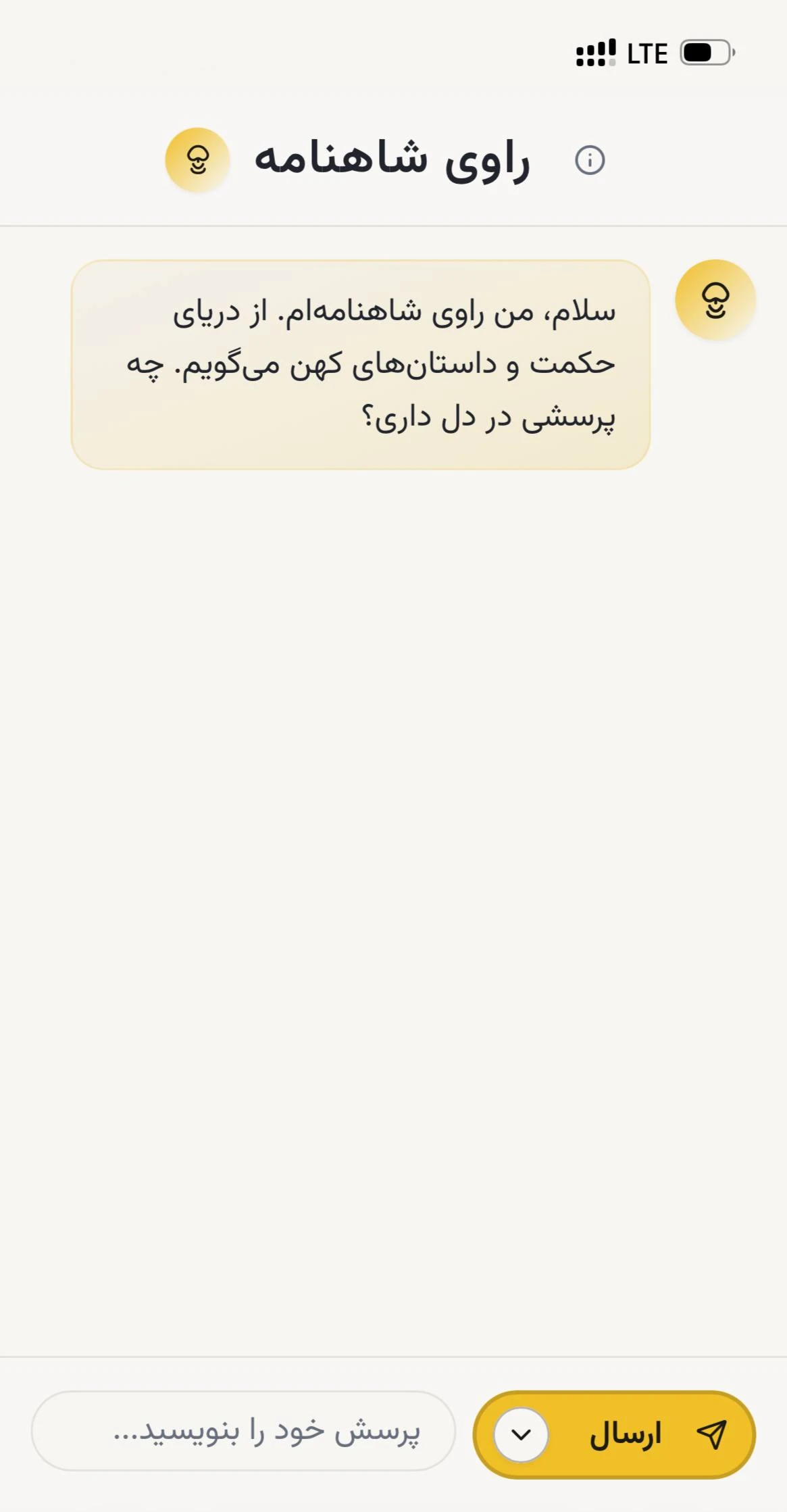
Task: Tap the ارسال send button
Action: point(649,1434)
